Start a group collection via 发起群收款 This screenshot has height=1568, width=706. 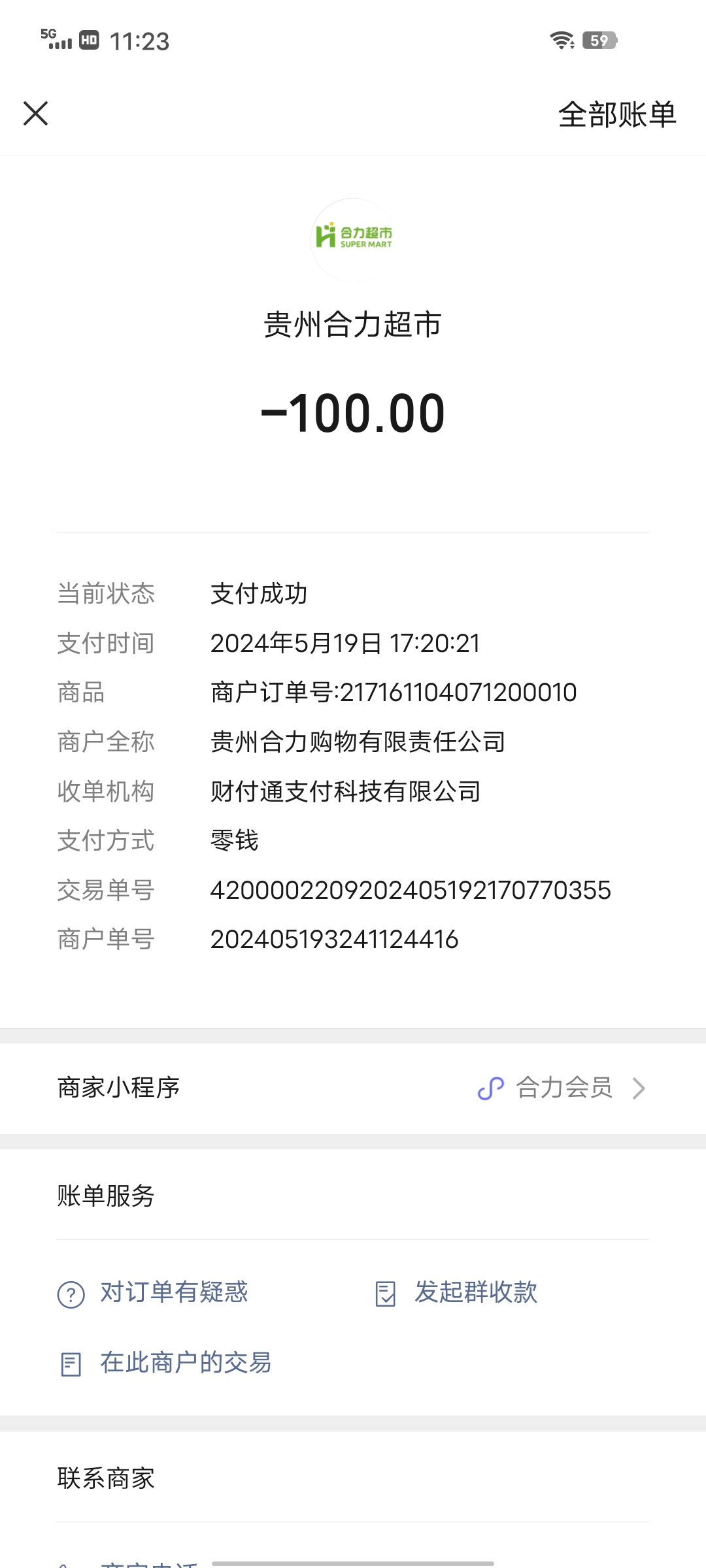click(475, 1292)
